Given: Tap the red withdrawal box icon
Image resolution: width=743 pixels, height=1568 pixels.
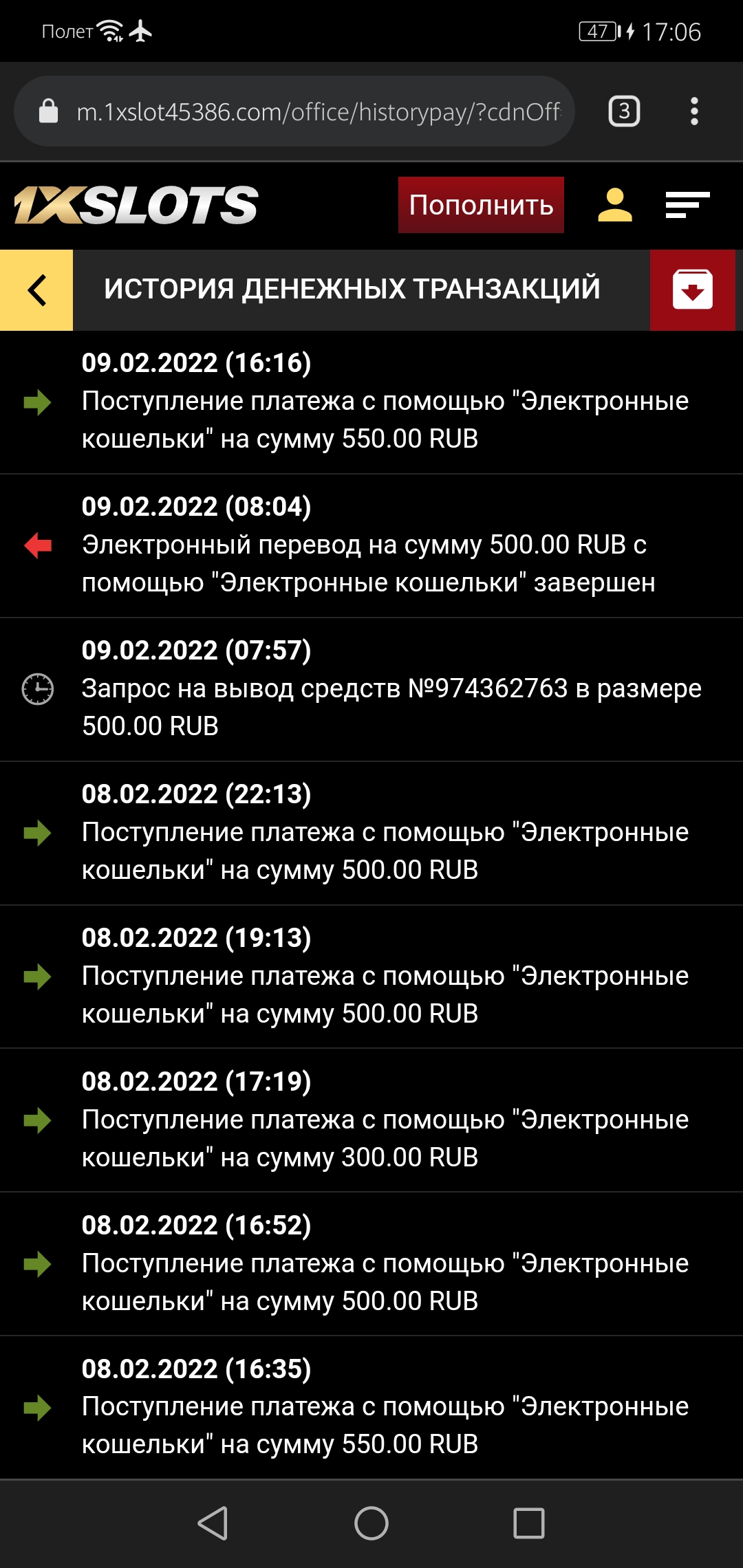Looking at the screenshot, I should pyautogui.click(x=692, y=290).
